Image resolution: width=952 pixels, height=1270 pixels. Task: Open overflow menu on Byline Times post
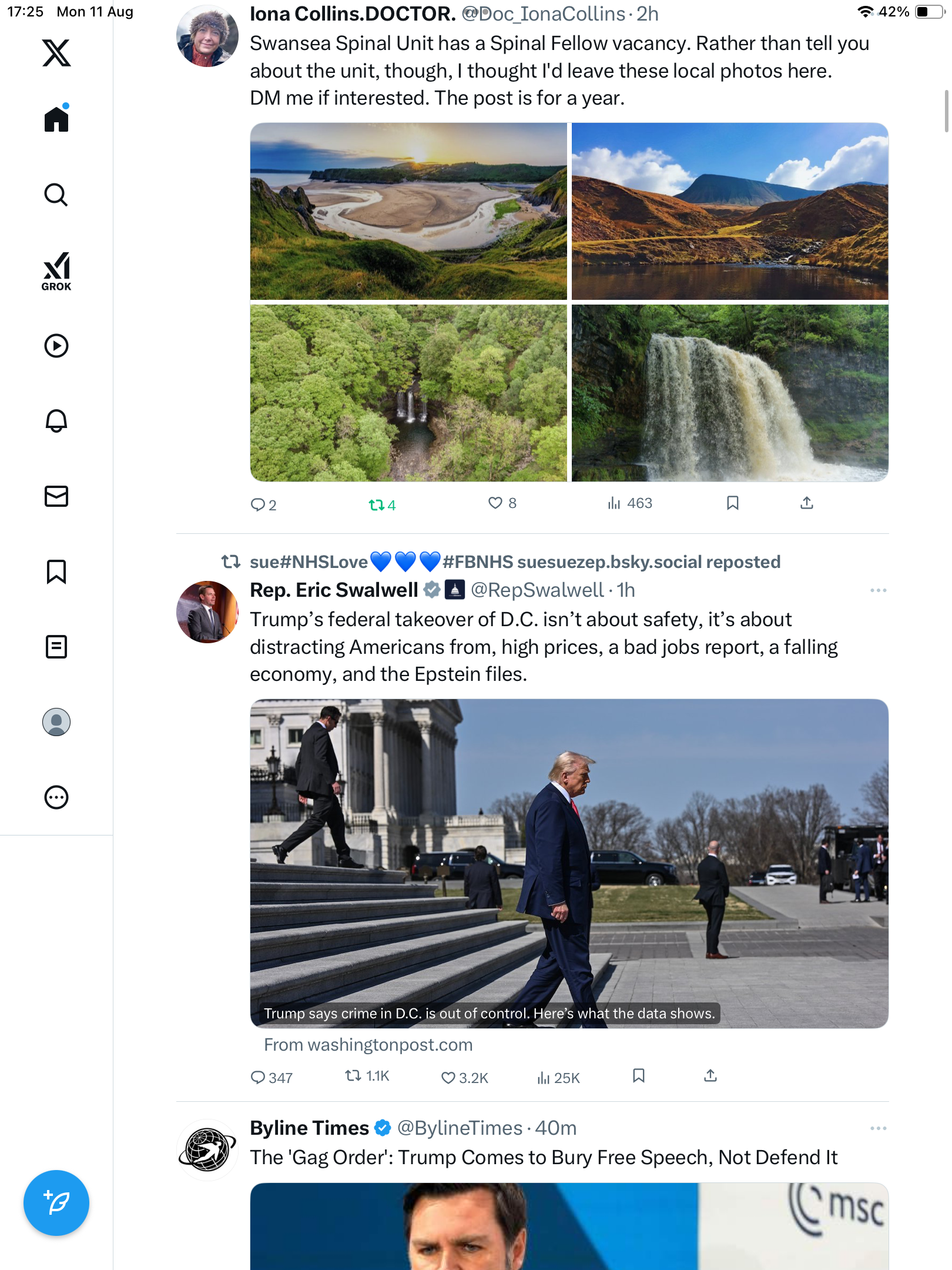(x=878, y=1128)
